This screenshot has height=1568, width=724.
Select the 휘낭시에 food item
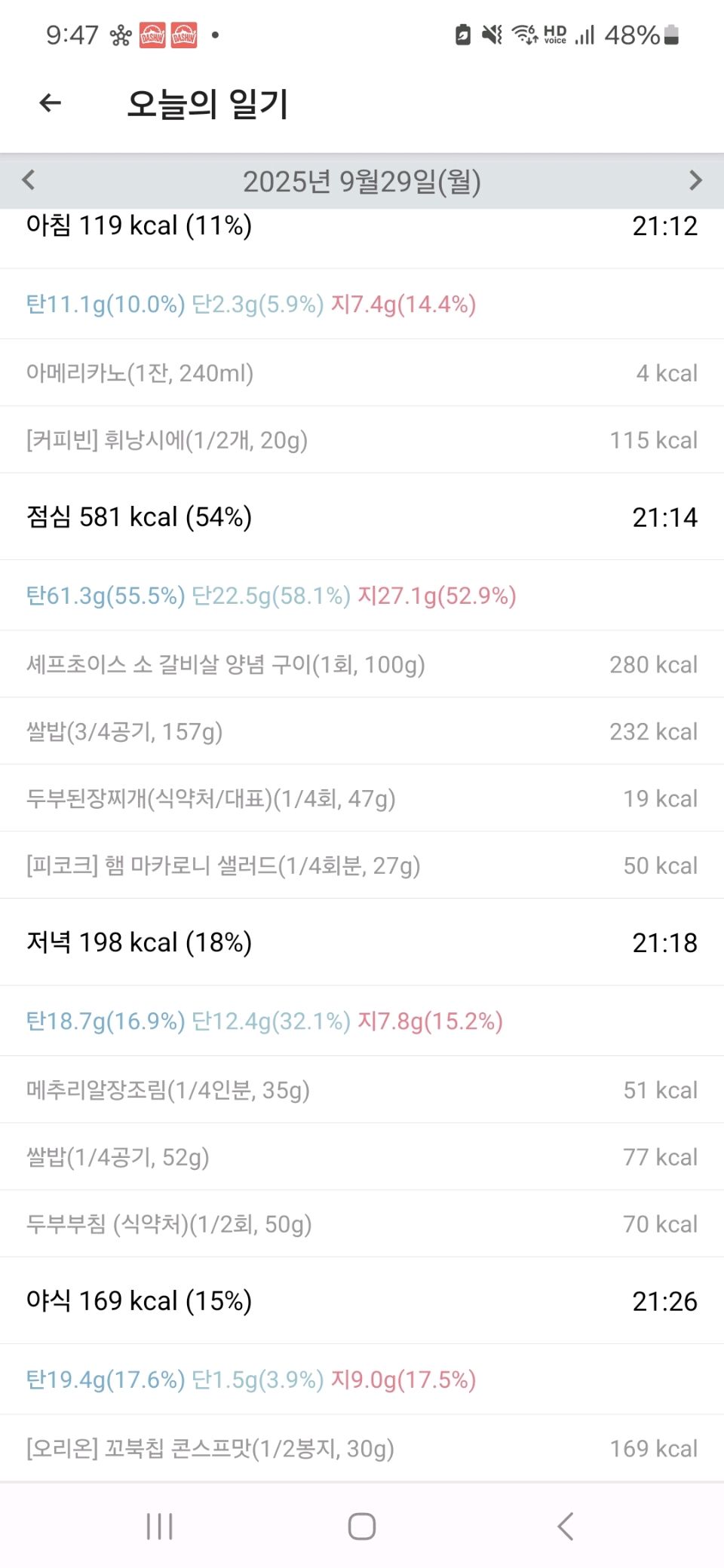[x=362, y=440]
